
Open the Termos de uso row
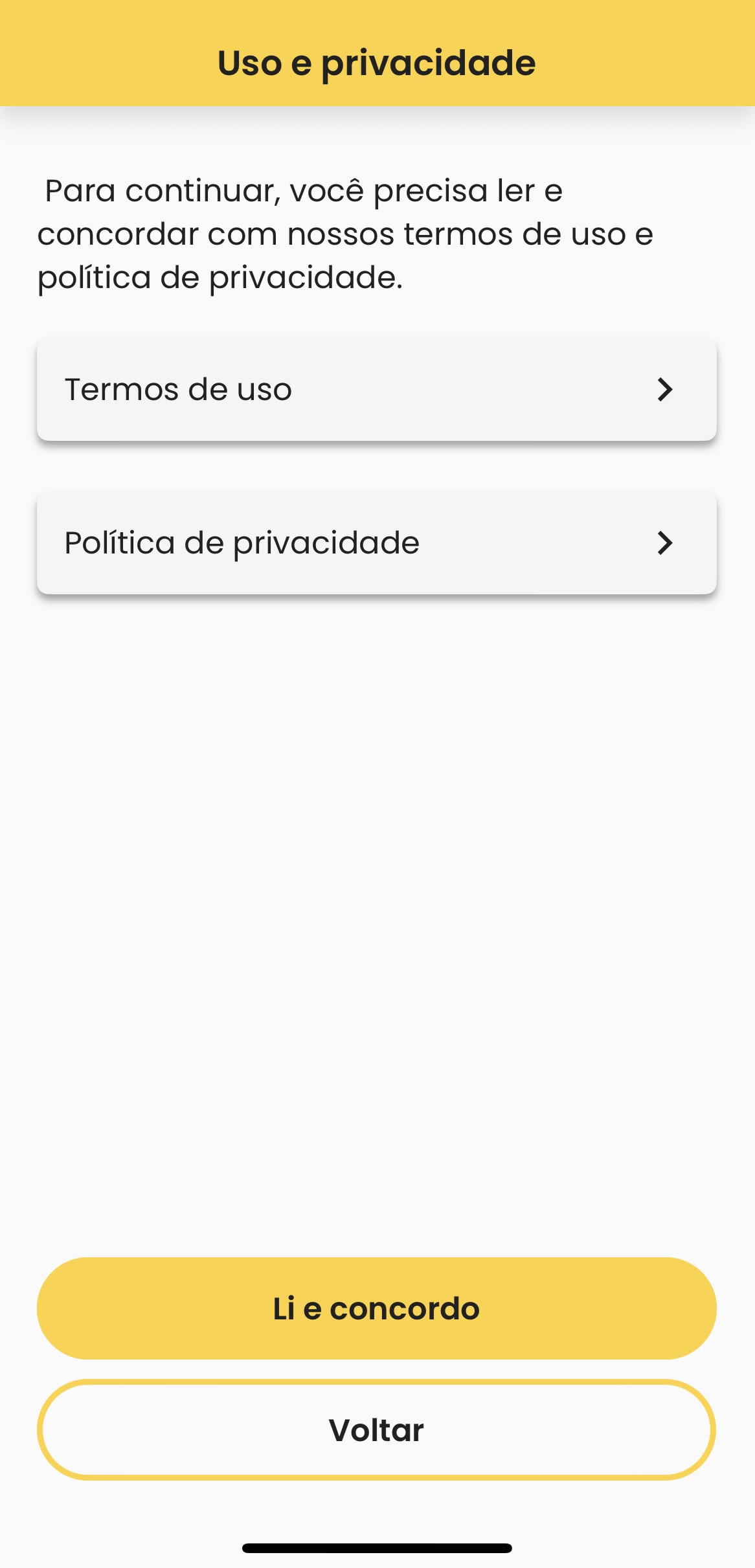tap(376, 390)
